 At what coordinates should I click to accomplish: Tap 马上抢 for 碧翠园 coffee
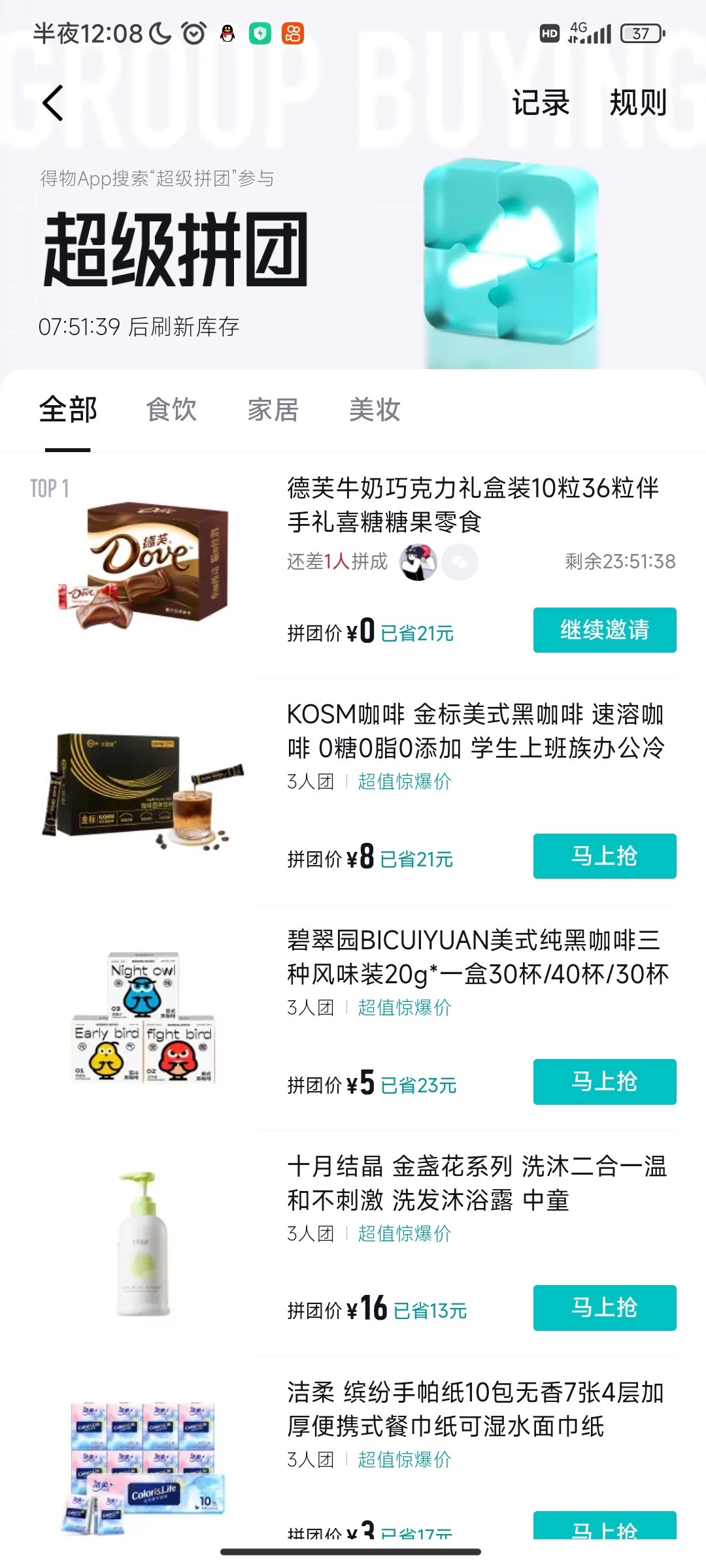pos(605,1082)
